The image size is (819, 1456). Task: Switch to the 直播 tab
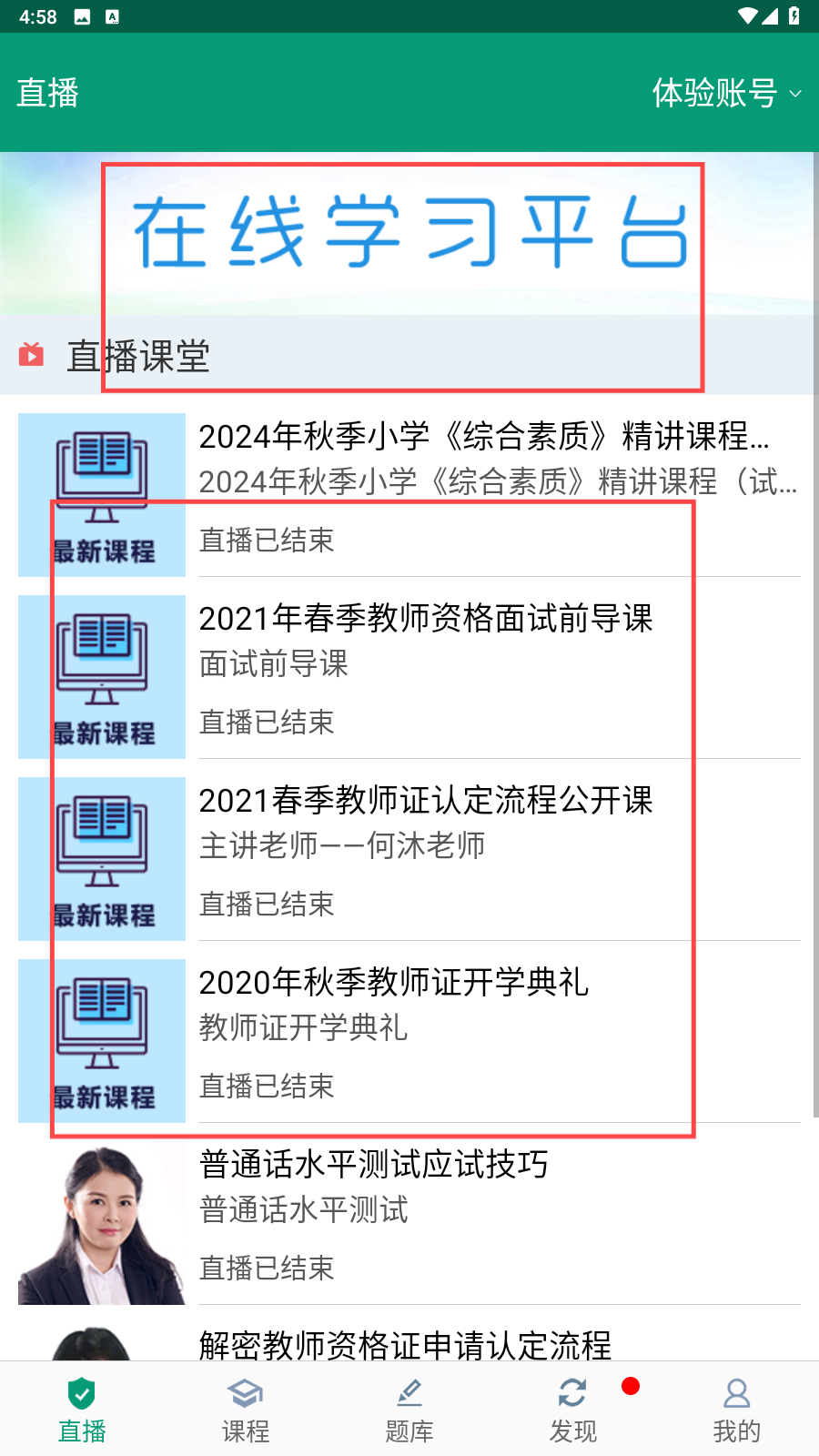point(82,1409)
